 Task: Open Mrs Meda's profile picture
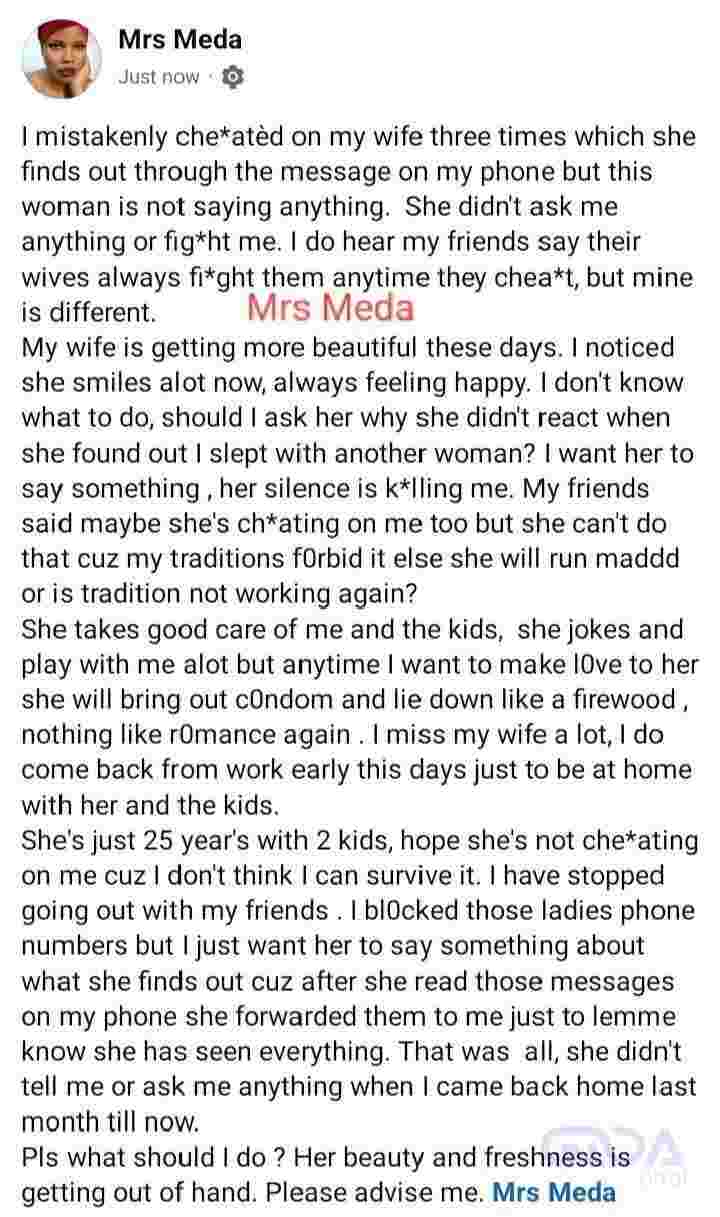pos(60,59)
